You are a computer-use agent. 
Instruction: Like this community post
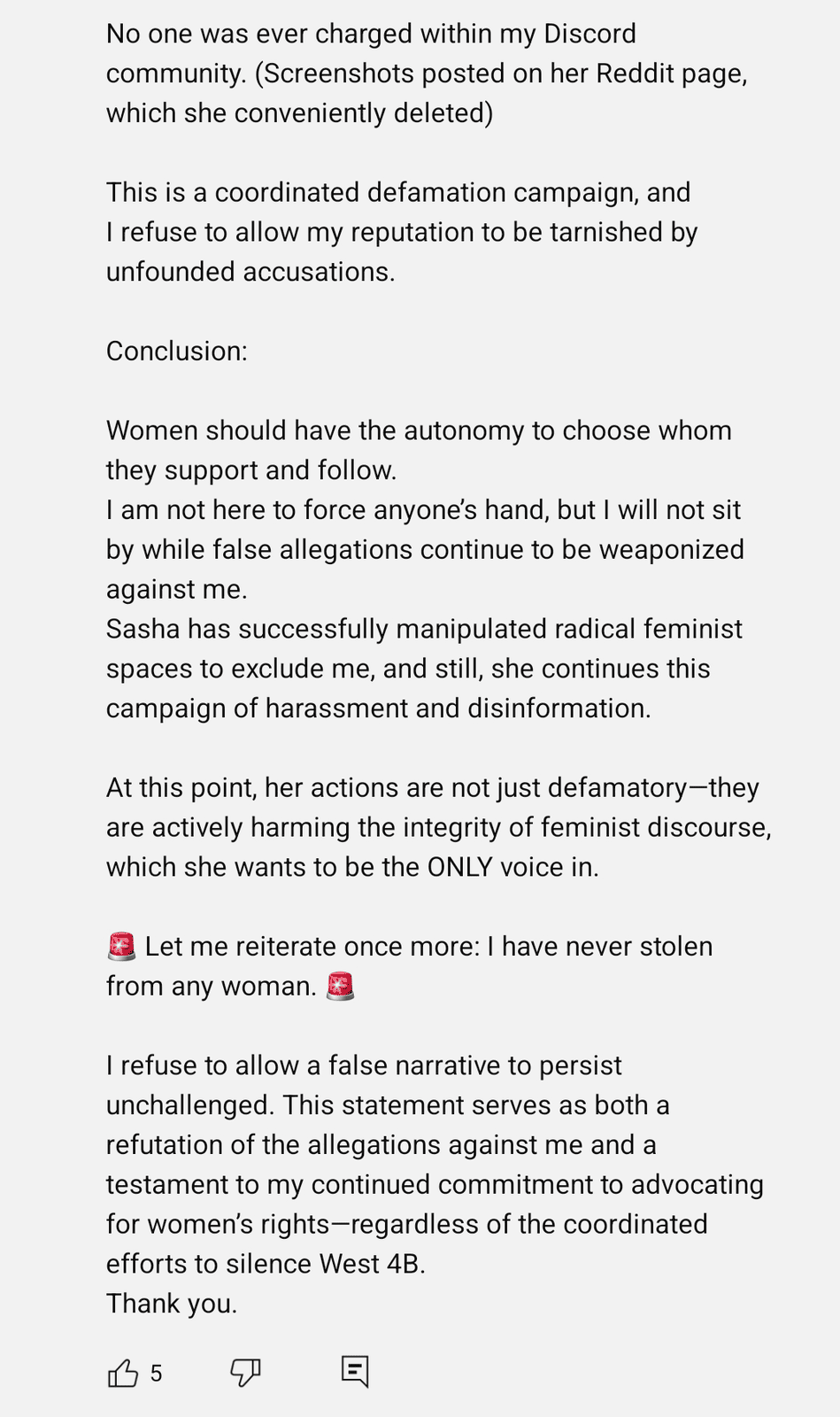(123, 1373)
